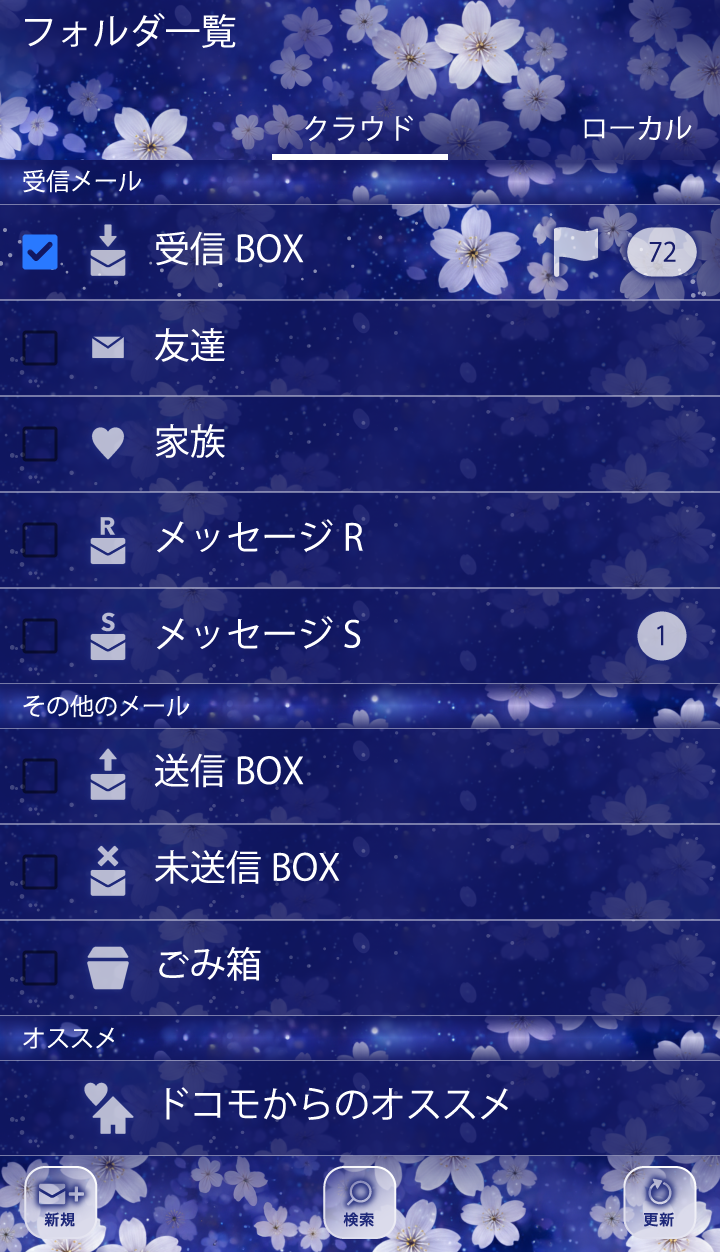Select the メッセージ R checkbox

pyautogui.click(x=40, y=539)
